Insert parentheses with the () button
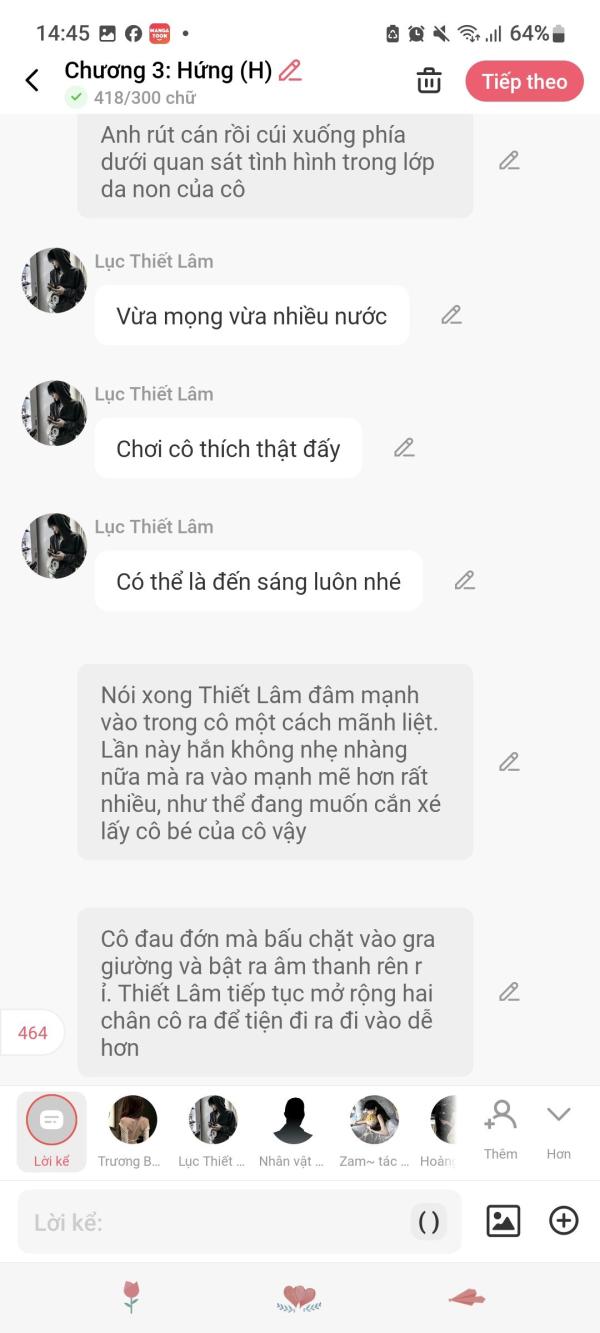 (x=428, y=1221)
